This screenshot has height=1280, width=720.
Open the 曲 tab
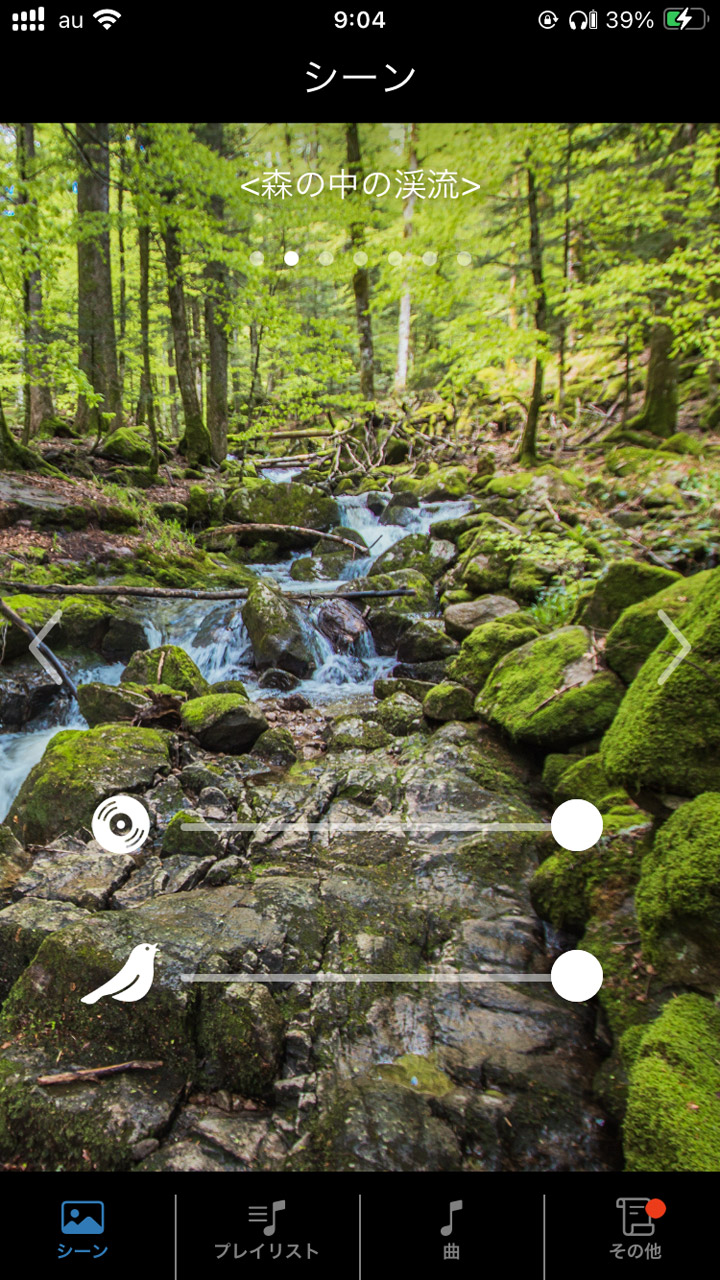[x=452, y=1229]
